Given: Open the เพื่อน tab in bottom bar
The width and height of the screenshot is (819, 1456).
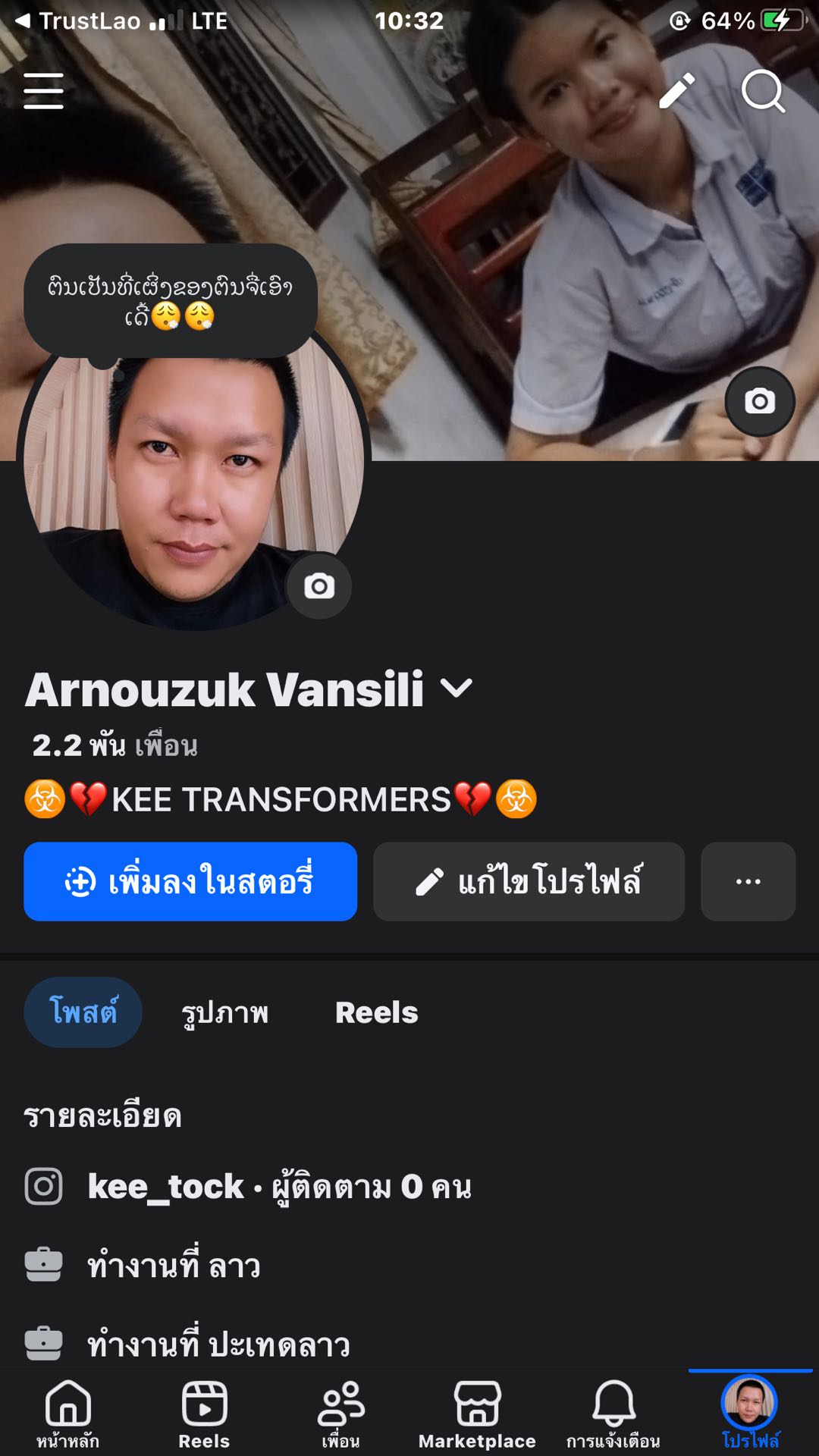Looking at the screenshot, I should pyautogui.click(x=340, y=1413).
